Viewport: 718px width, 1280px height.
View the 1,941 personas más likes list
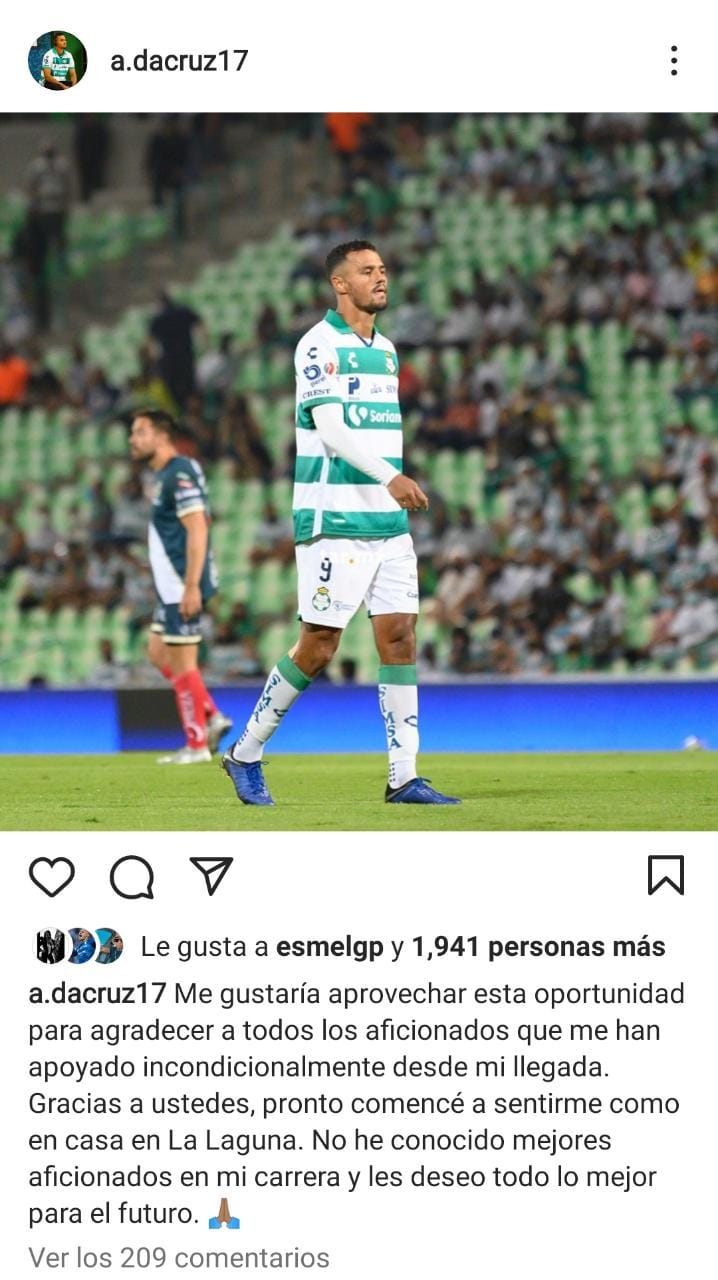538,947
